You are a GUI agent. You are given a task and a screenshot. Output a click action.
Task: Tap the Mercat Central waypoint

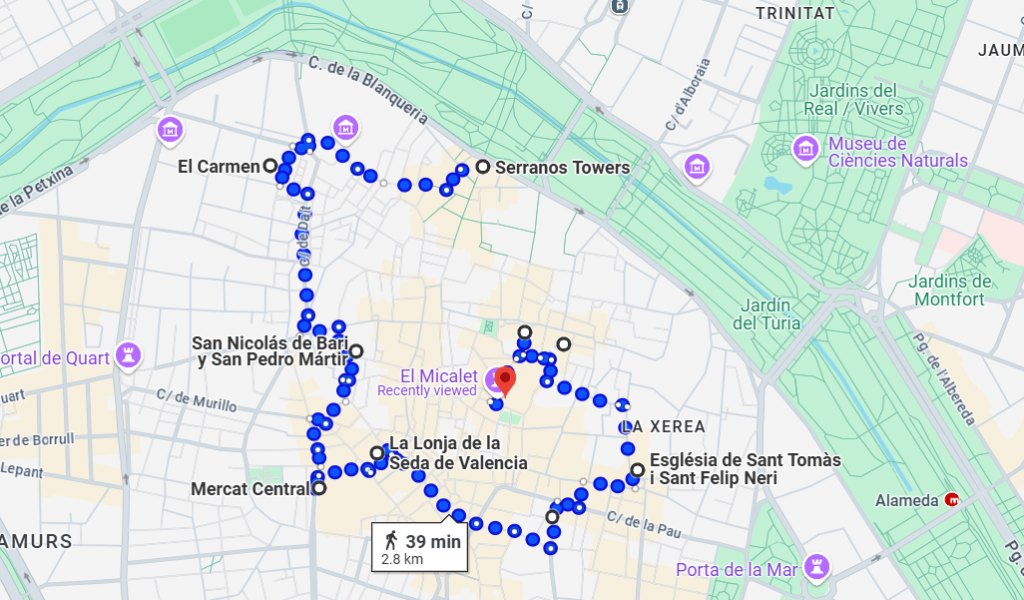pyautogui.click(x=319, y=489)
